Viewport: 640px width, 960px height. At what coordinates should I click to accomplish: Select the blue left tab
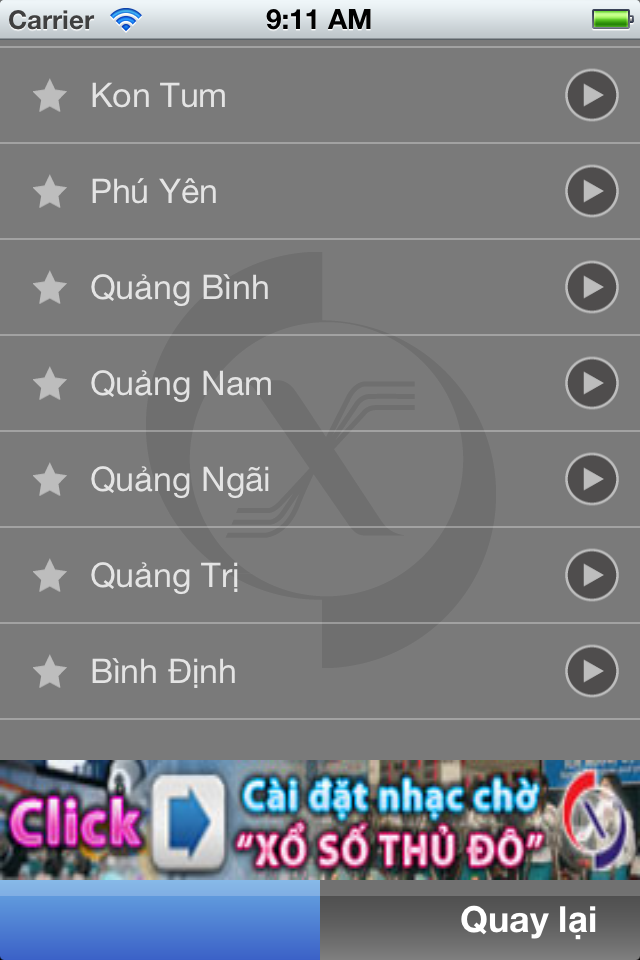coord(160,920)
